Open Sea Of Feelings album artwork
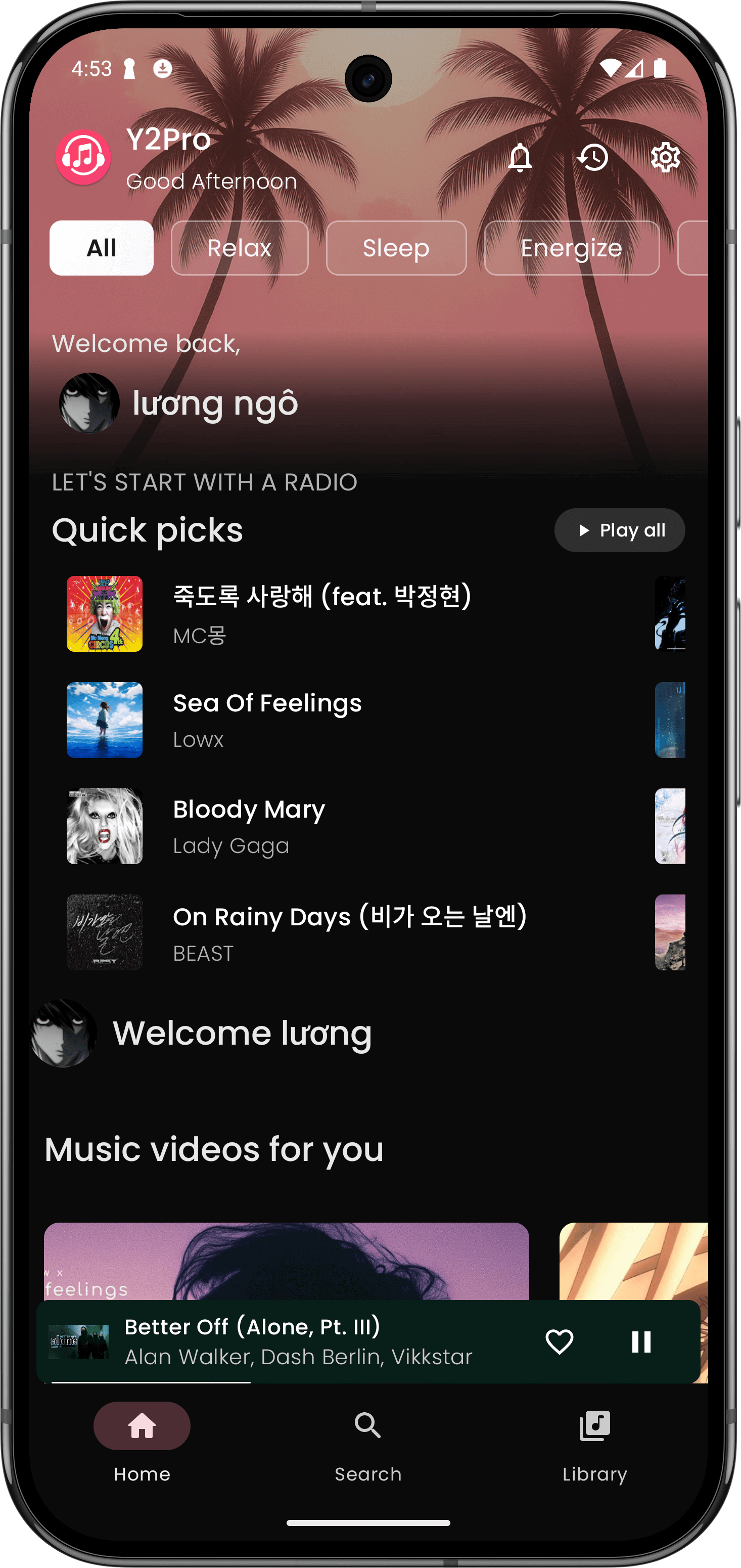Image resolution: width=741 pixels, height=1568 pixels. (x=104, y=720)
